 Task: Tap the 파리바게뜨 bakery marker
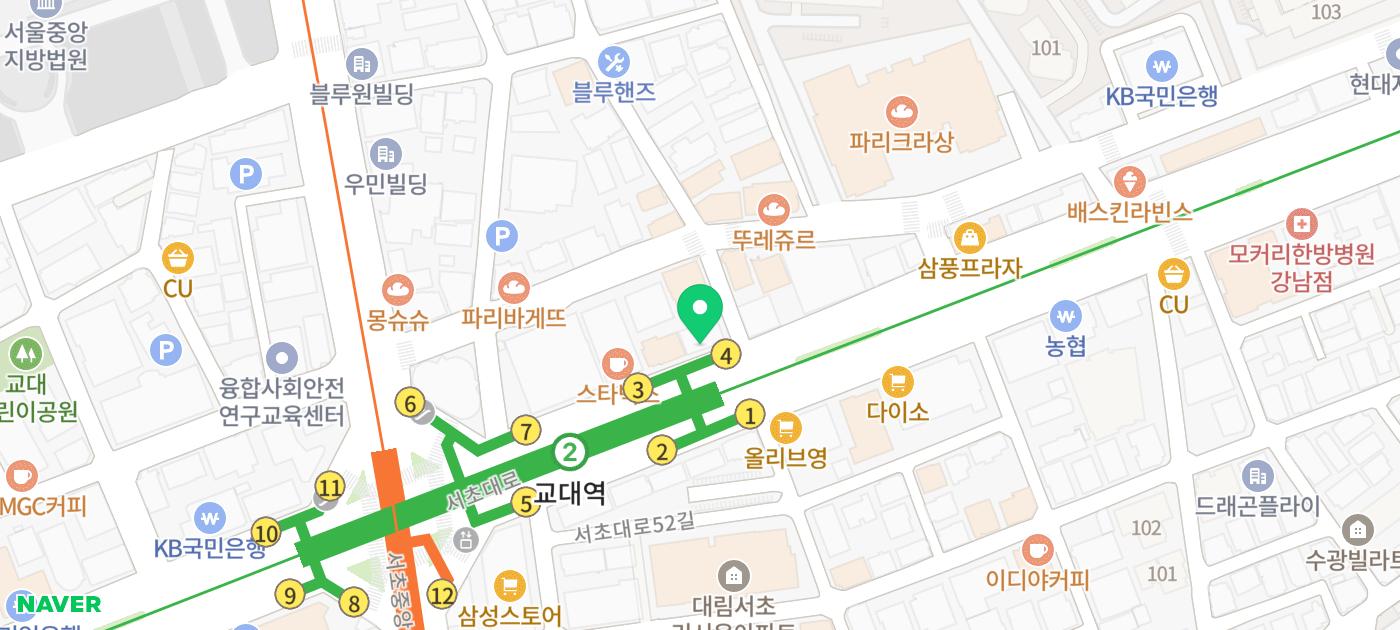click(x=513, y=289)
